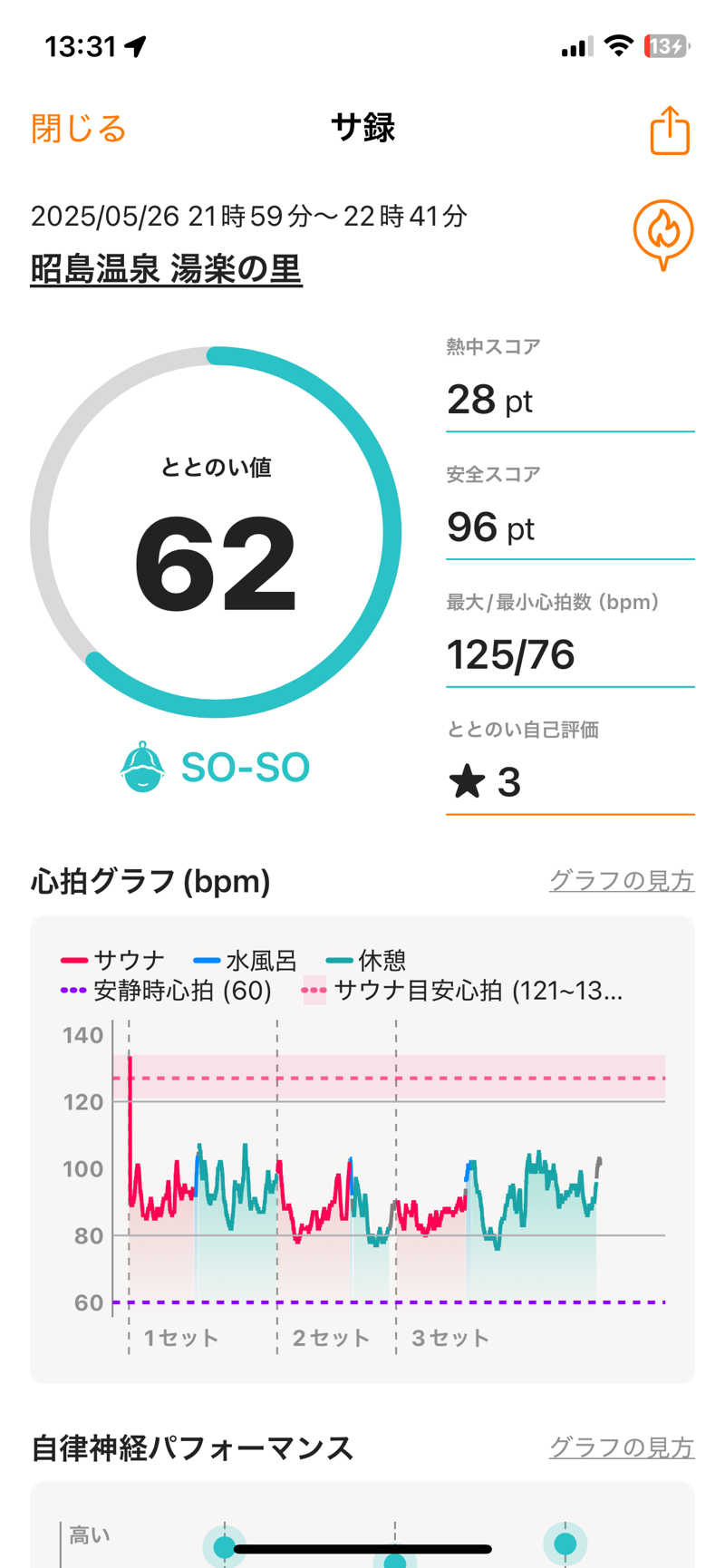Tap 閉じる to close the record
Screen dimensions: 725x1568
tap(79, 129)
